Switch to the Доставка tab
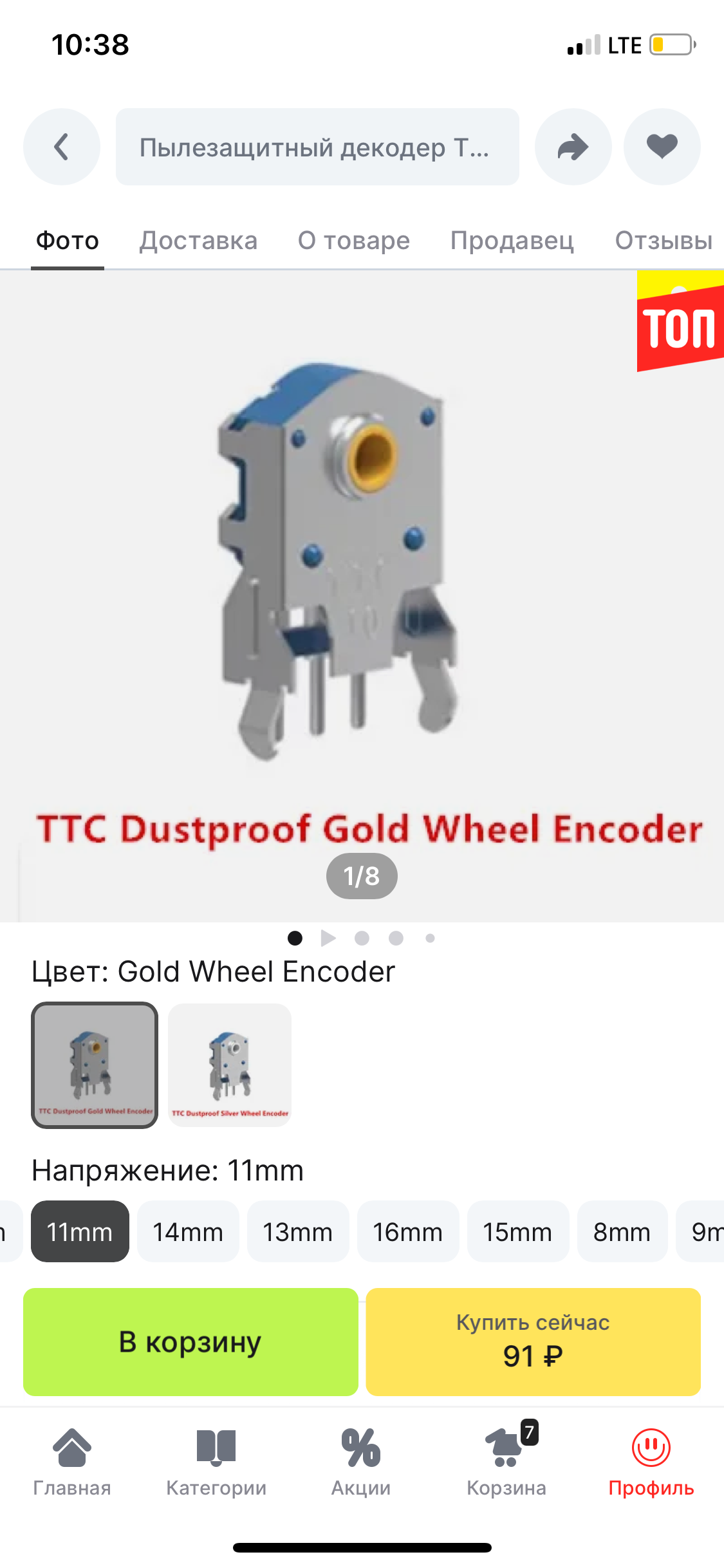This screenshot has width=724, height=1568. (198, 241)
